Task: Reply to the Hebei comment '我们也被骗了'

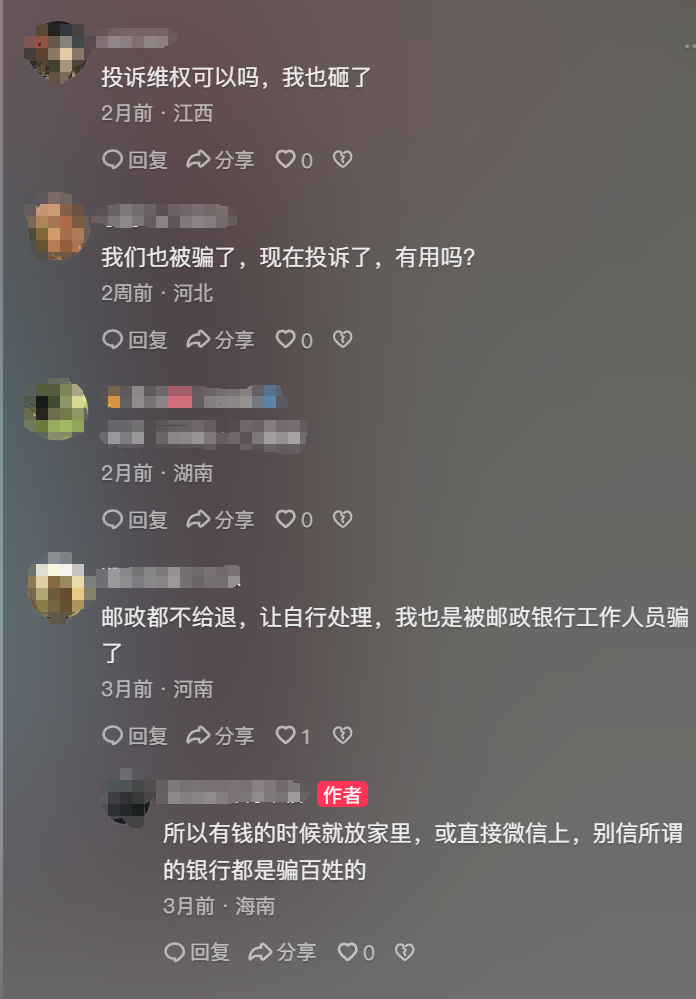Action: (x=135, y=340)
